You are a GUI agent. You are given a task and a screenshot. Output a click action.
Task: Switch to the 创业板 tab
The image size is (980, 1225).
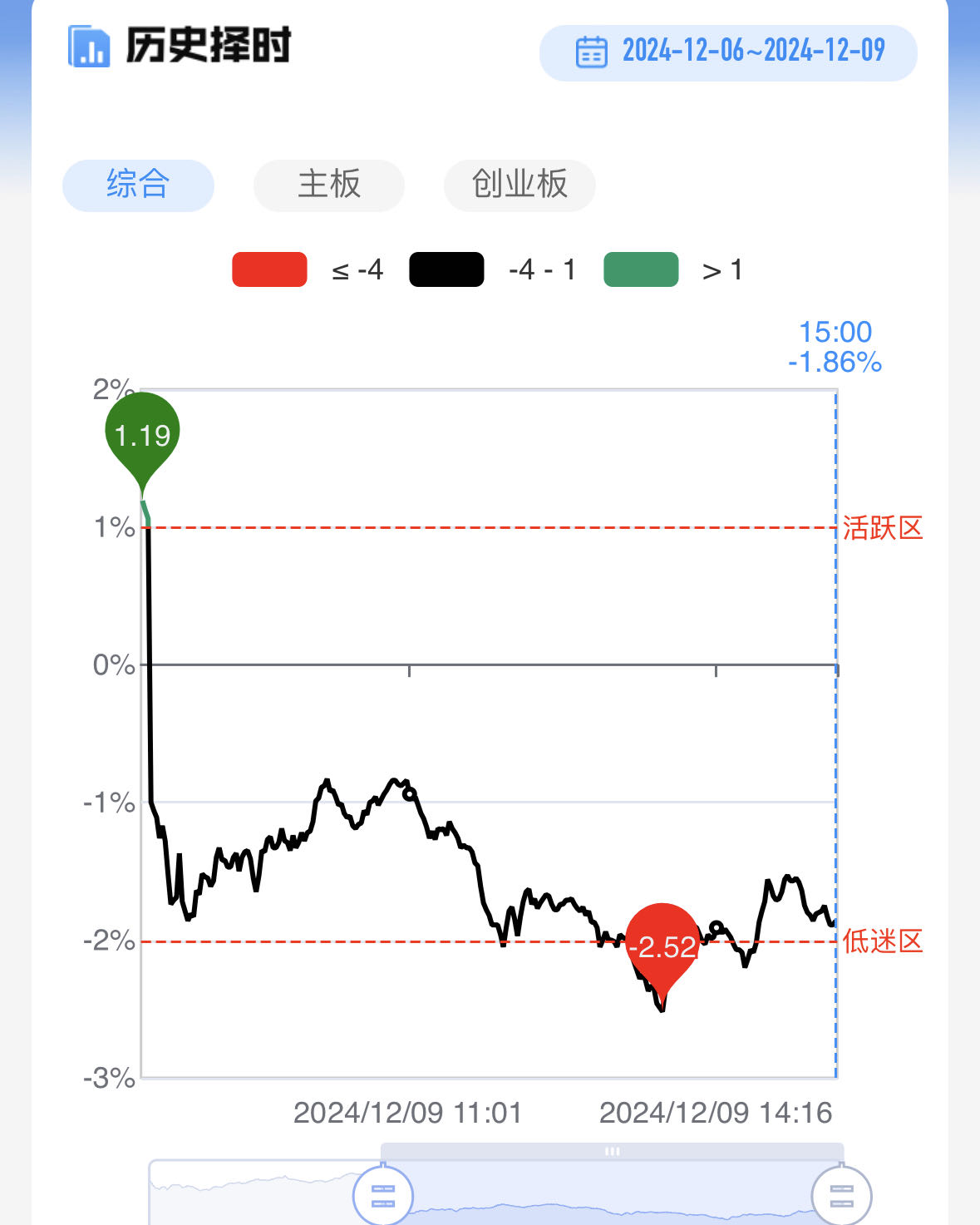520,185
